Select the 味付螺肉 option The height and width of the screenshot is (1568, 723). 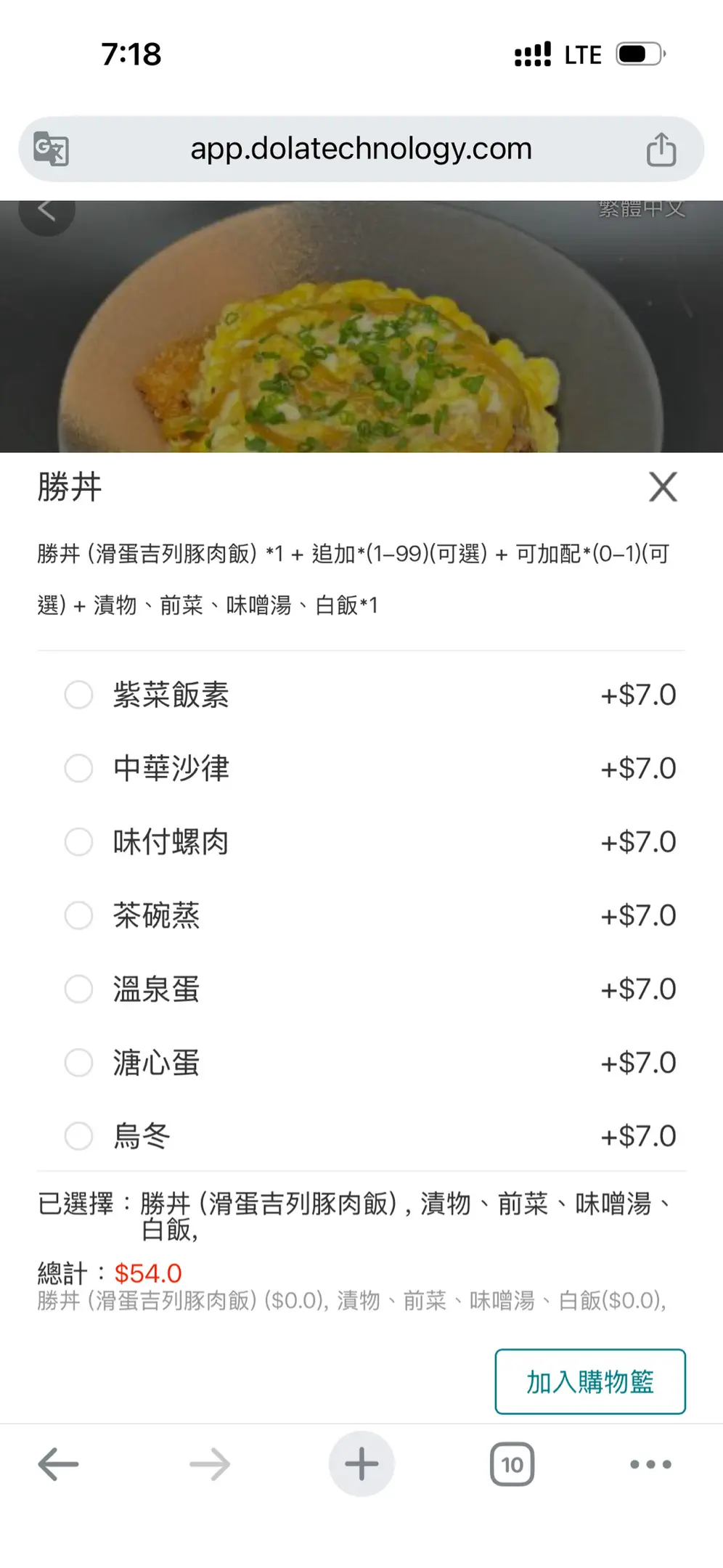click(78, 842)
